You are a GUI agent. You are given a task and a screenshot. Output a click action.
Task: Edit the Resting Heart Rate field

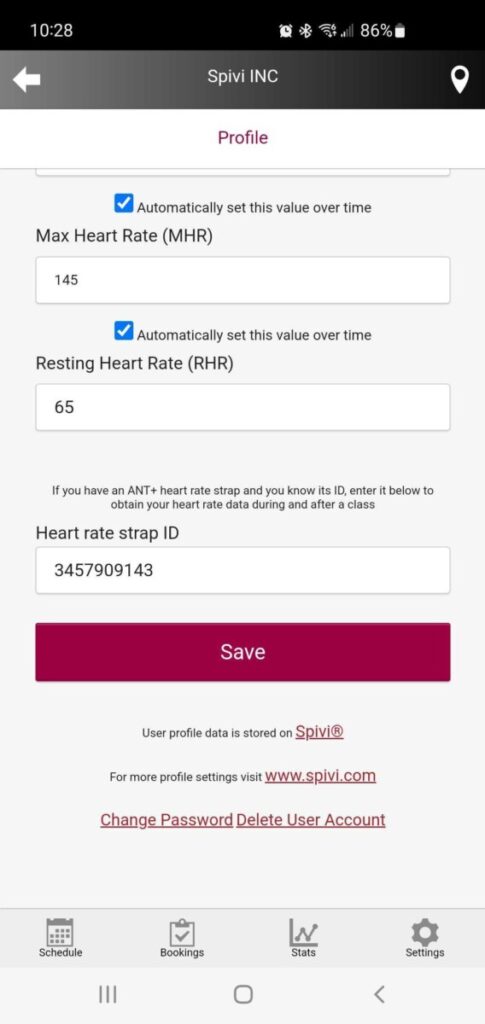[x=243, y=408]
